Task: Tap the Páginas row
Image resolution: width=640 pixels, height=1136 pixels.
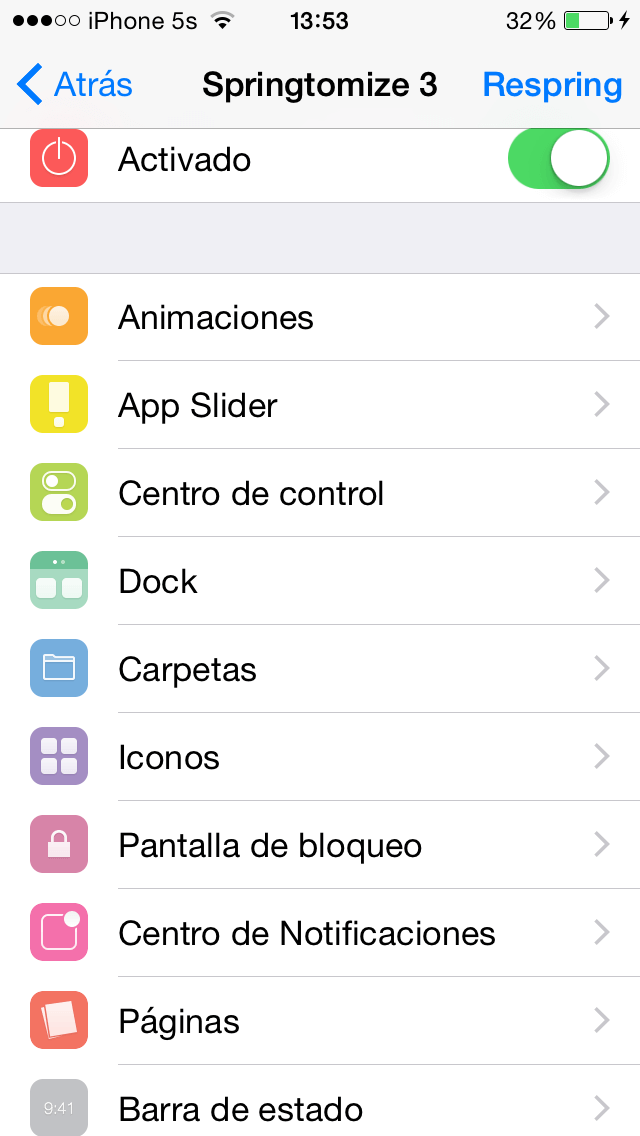Action: coord(320,1021)
